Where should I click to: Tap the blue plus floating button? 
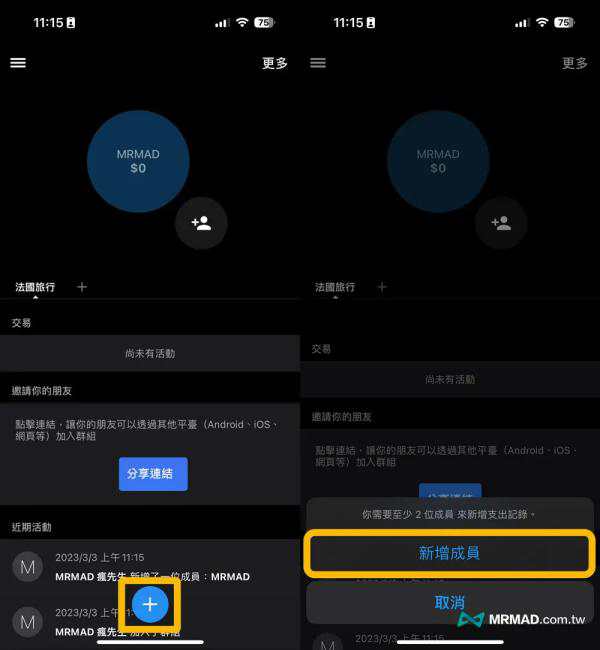point(150,604)
